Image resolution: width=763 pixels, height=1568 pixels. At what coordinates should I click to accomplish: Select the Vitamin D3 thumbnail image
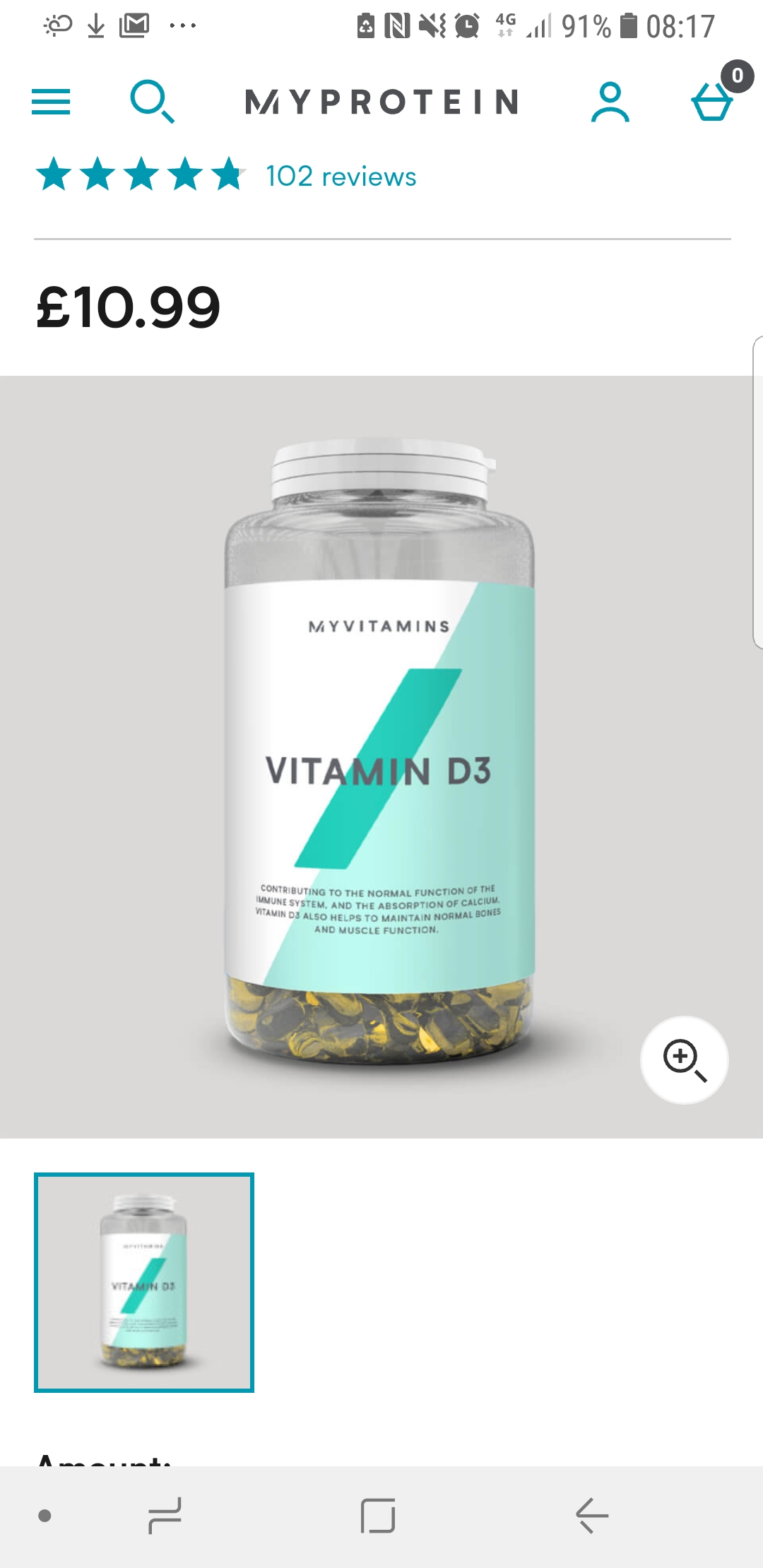point(144,1282)
